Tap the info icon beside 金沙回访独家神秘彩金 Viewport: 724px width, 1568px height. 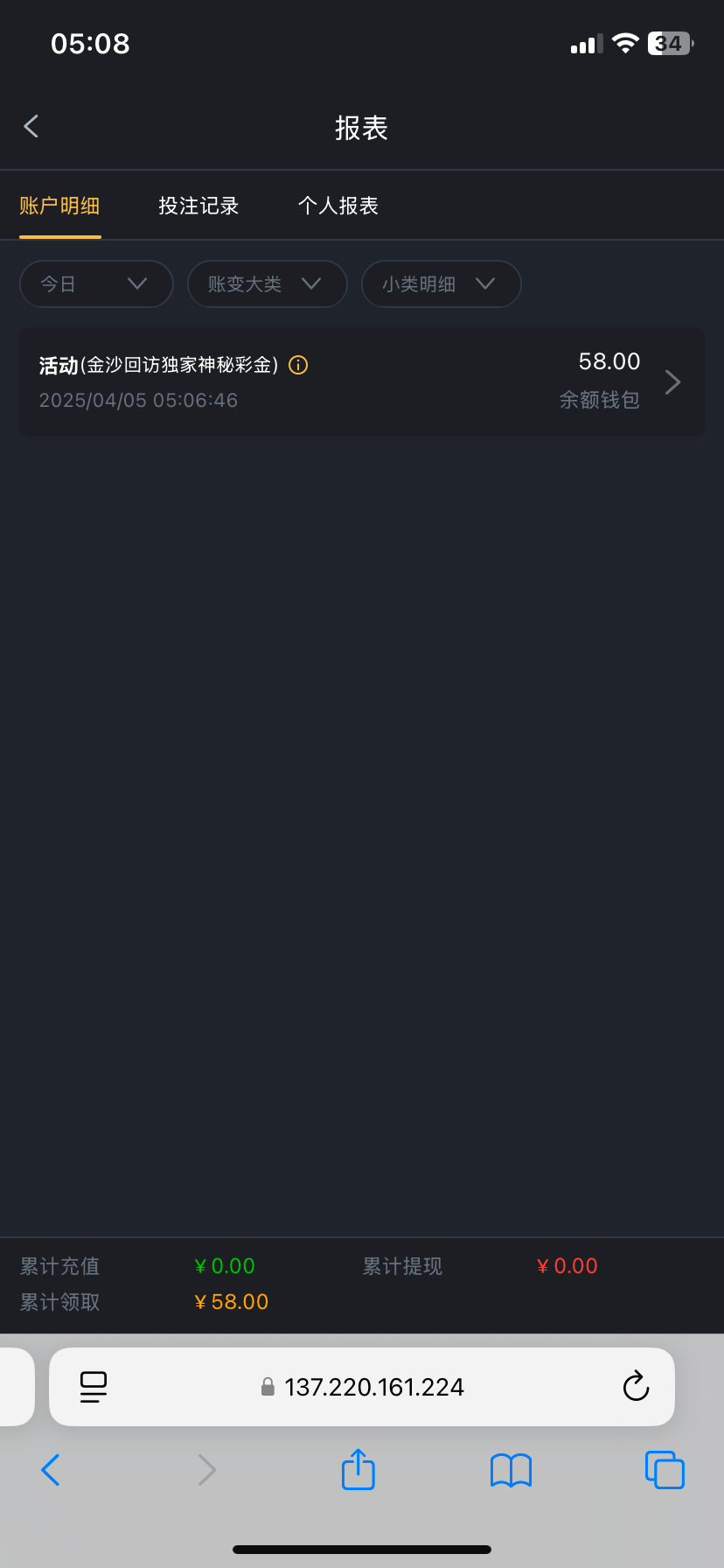click(x=298, y=366)
